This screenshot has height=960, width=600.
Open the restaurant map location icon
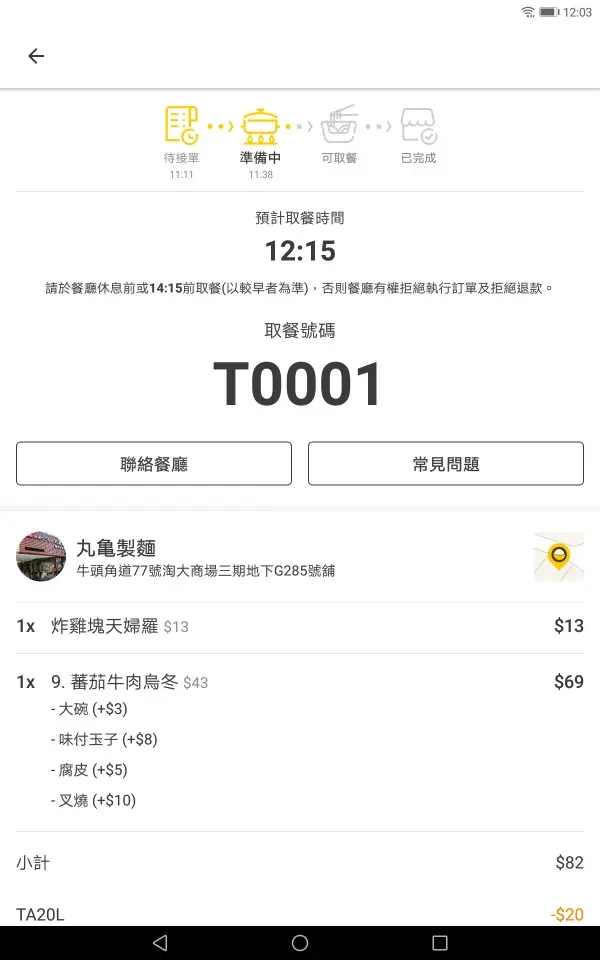(558, 556)
